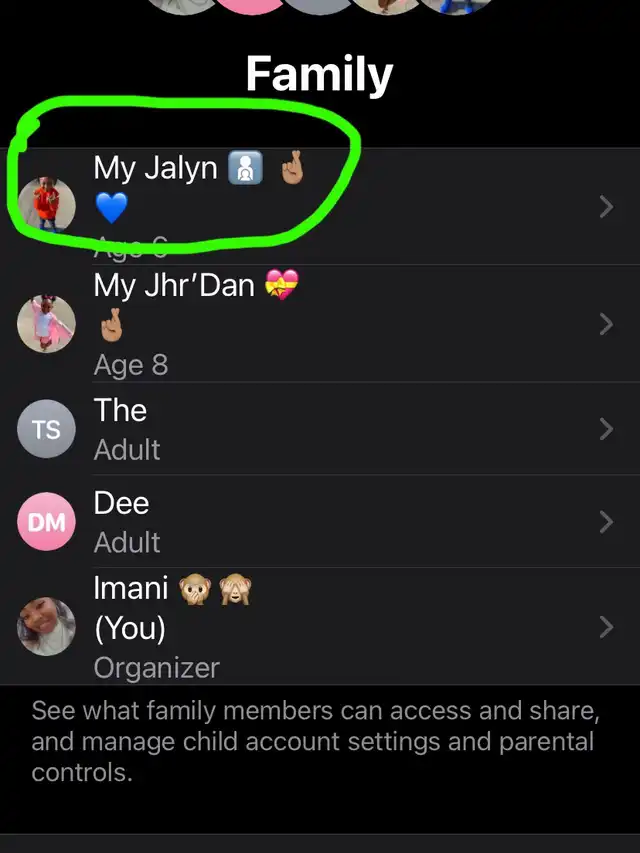The width and height of the screenshot is (640, 853).
Task: Open Imani (You) organizer settings
Action: pyautogui.click(x=320, y=627)
